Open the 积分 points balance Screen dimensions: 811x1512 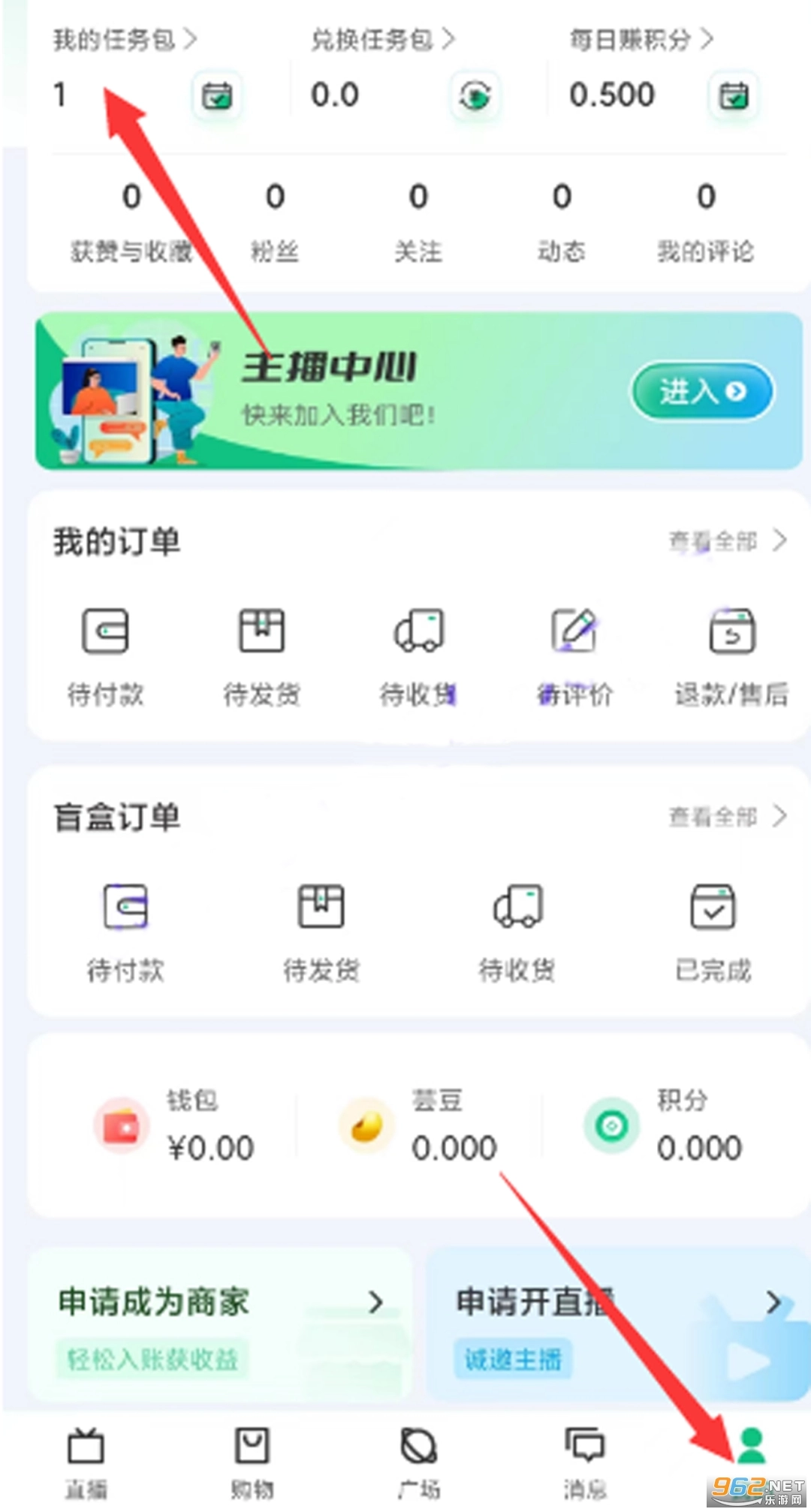tap(663, 1126)
